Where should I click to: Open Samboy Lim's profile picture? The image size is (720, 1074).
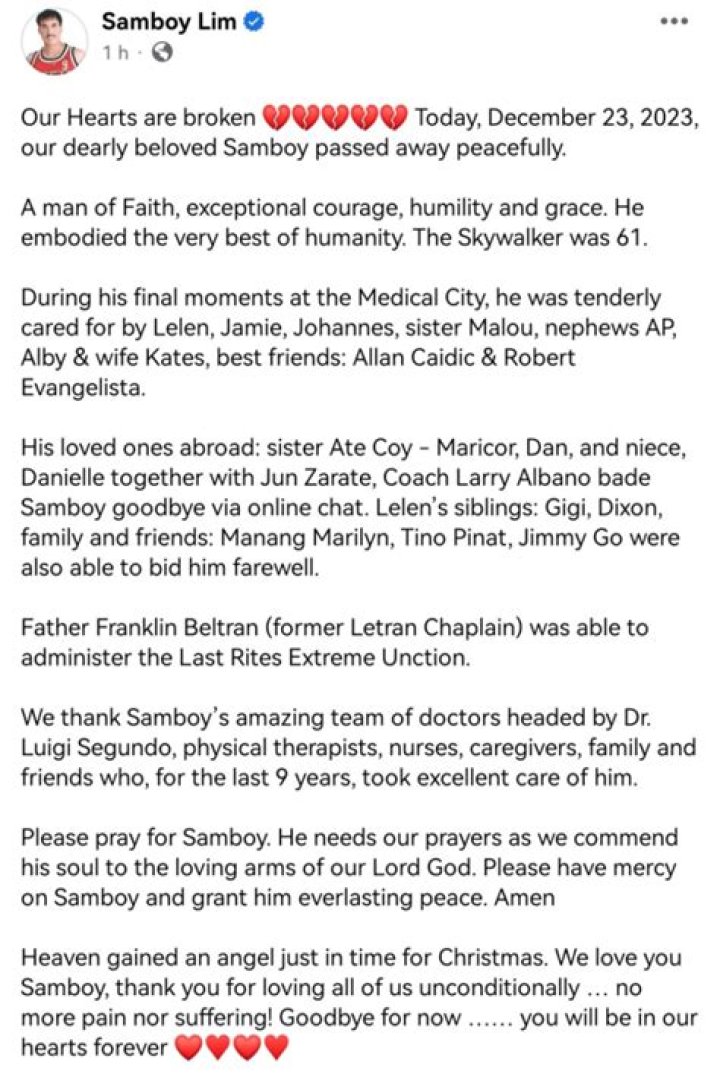click(x=53, y=42)
